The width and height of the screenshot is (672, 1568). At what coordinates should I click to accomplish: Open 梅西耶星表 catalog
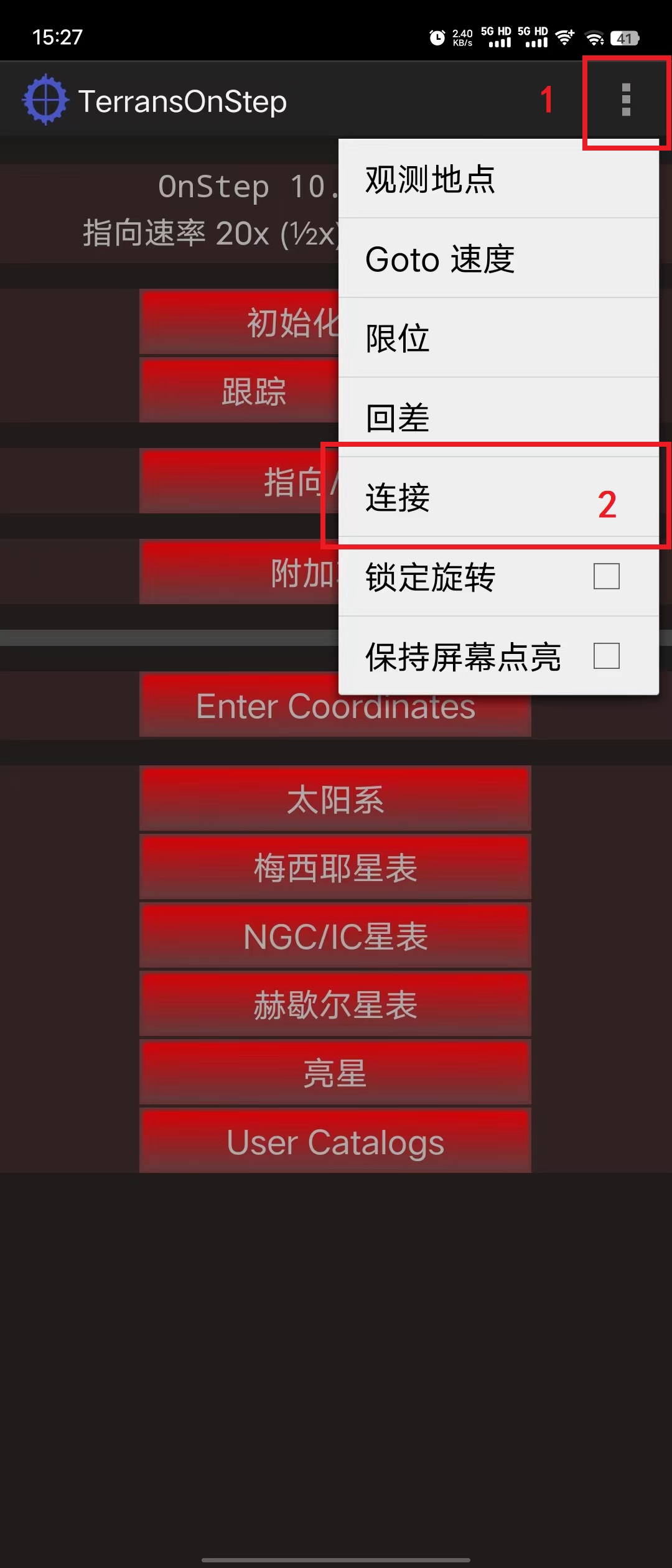pos(335,867)
